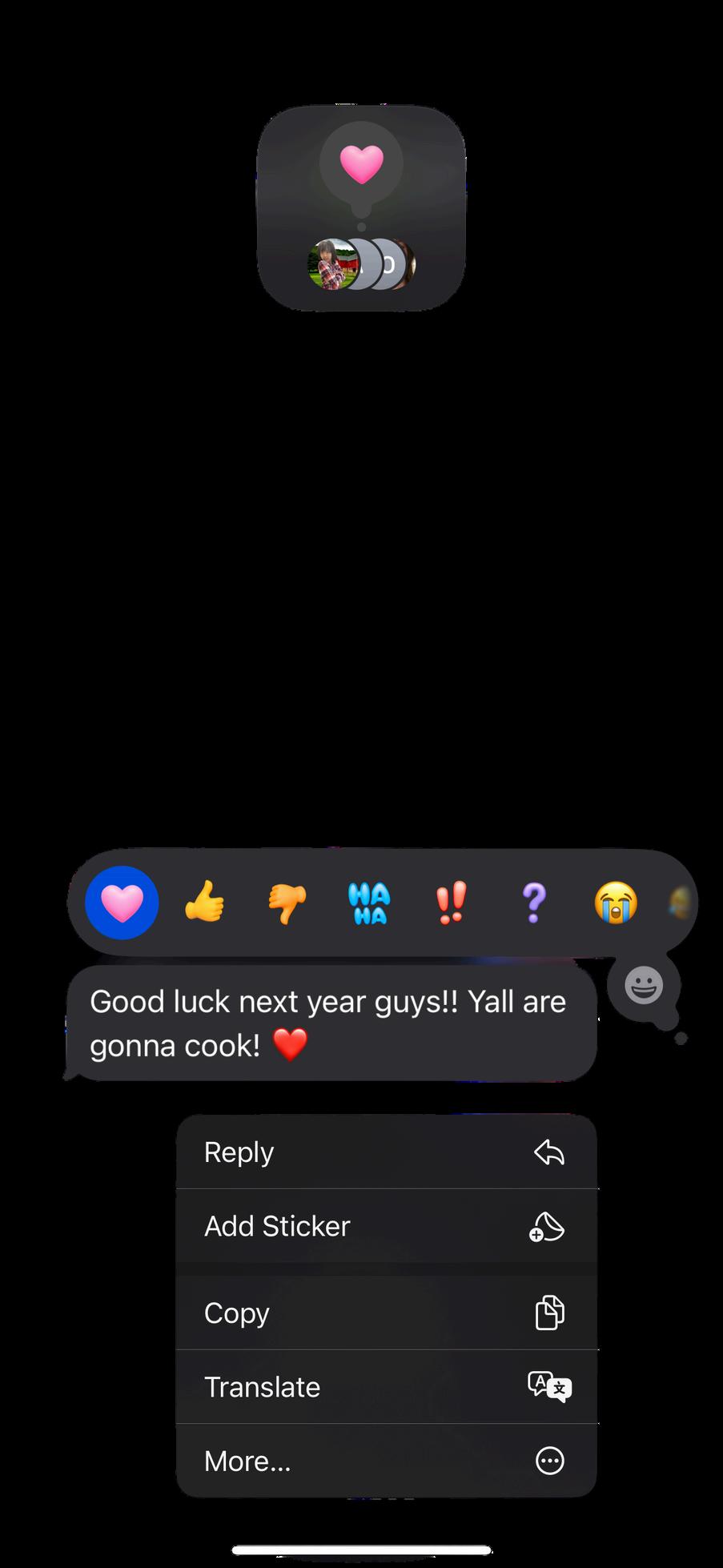The width and height of the screenshot is (723, 1568).
Task: React with the question mark tapback
Action: (x=534, y=903)
